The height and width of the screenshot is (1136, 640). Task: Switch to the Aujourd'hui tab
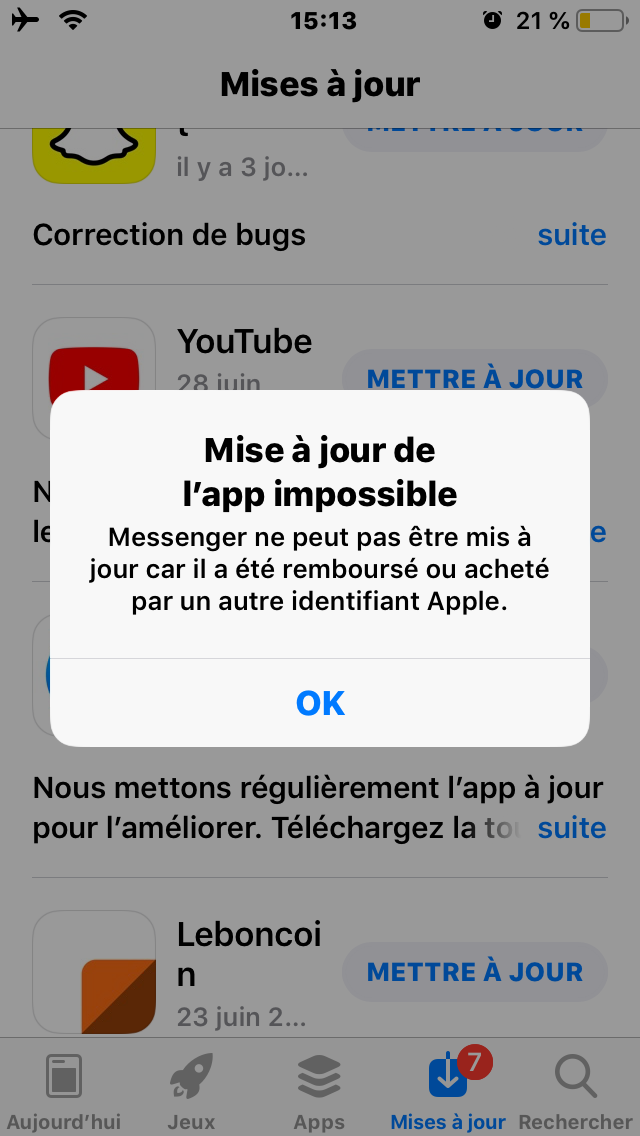63,1090
